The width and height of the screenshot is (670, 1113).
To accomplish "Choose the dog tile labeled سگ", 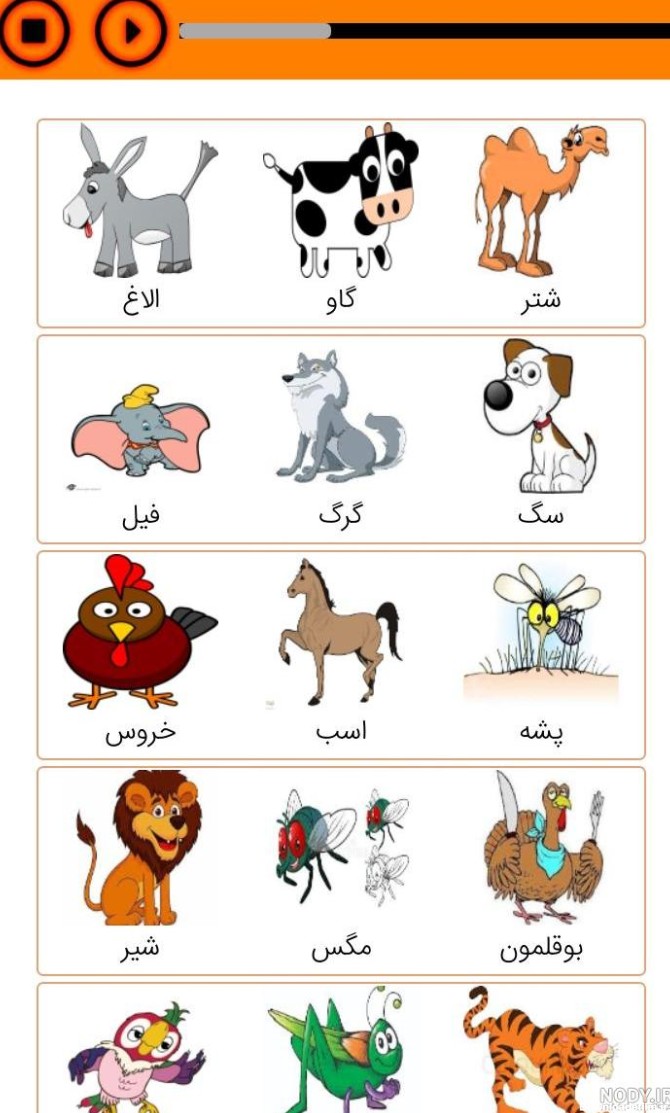I will (x=542, y=439).
